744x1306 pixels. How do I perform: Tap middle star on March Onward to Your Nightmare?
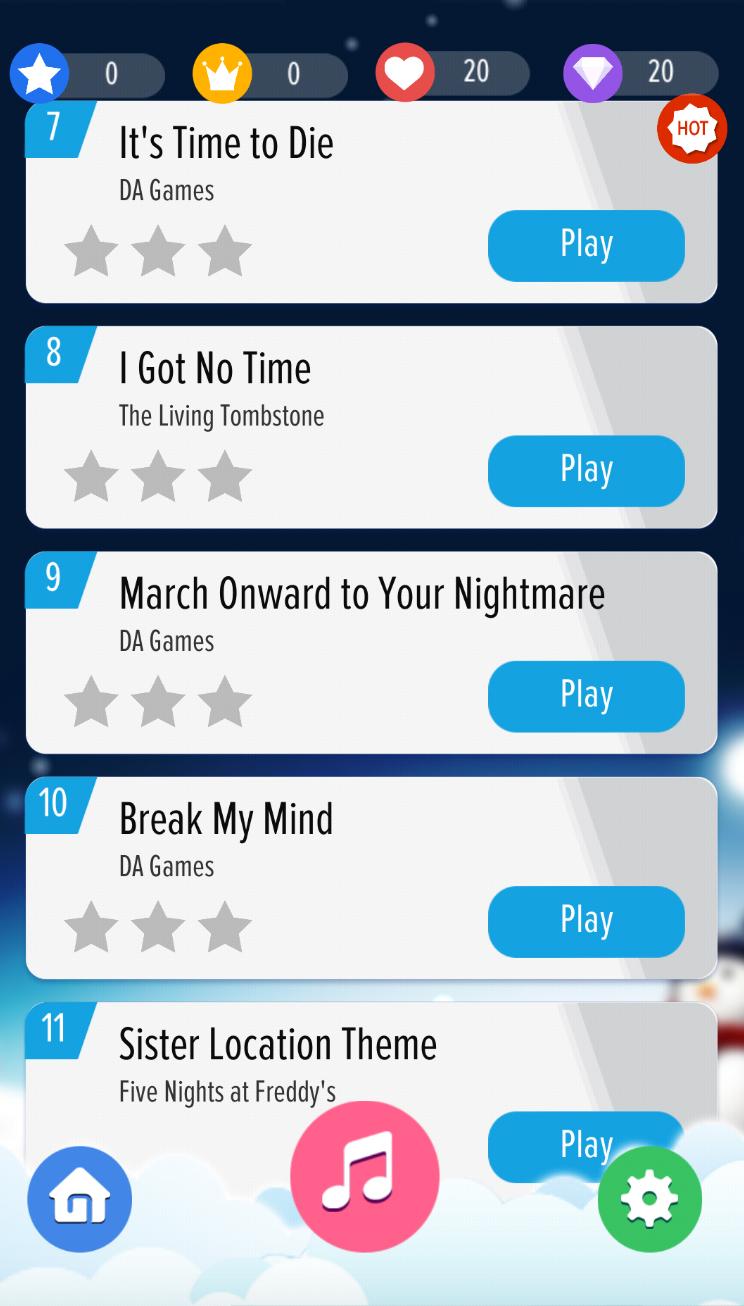click(158, 702)
